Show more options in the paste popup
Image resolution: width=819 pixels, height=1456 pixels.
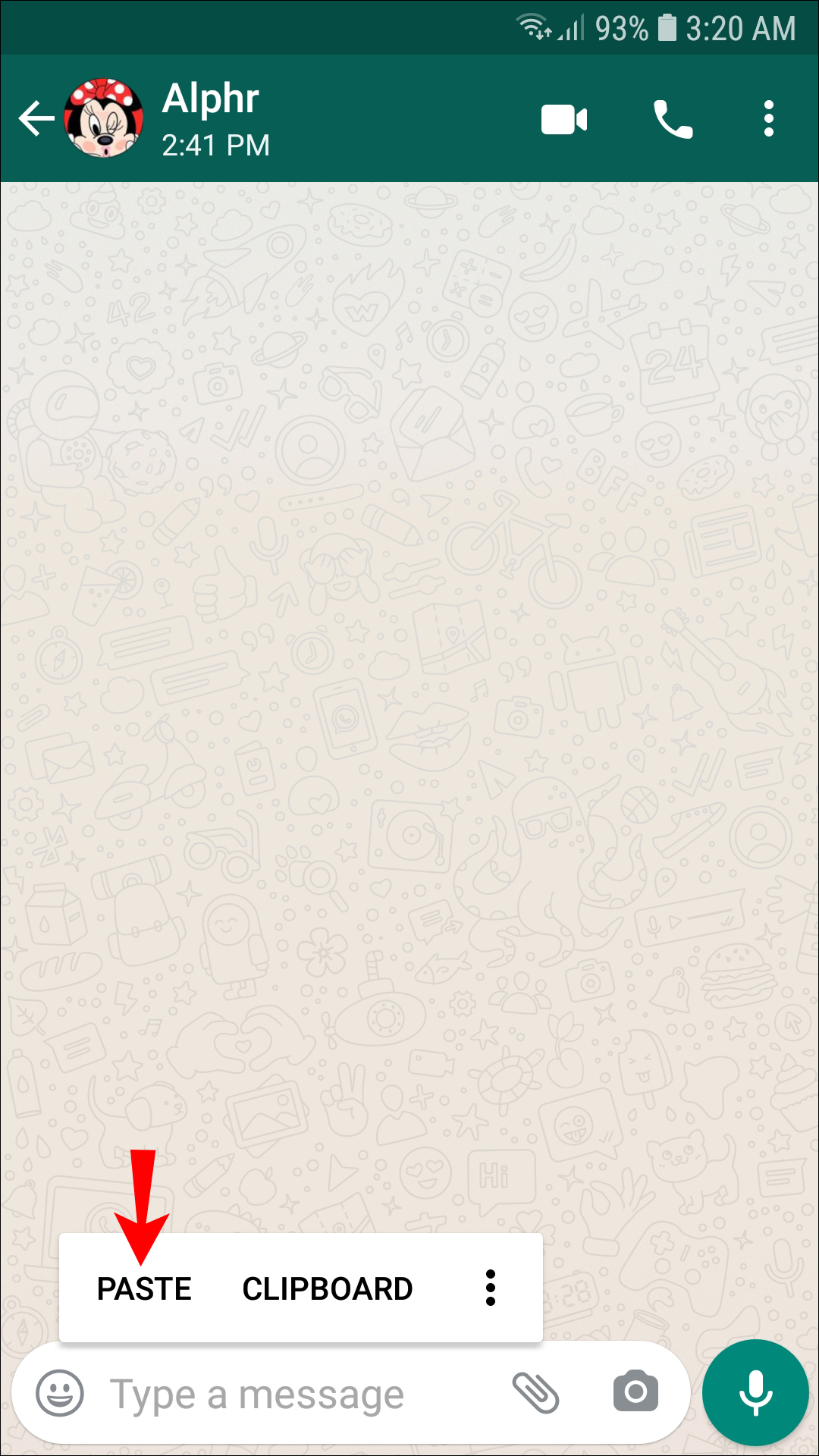click(491, 1288)
